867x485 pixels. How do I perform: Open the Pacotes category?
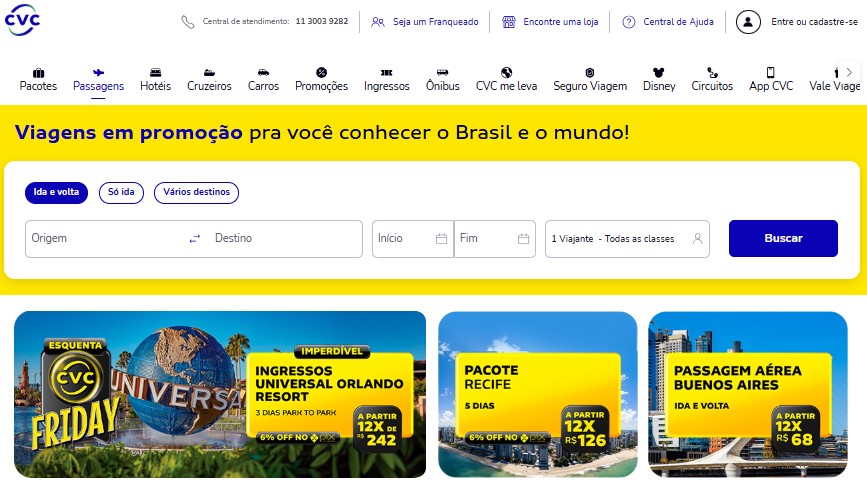click(x=38, y=79)
